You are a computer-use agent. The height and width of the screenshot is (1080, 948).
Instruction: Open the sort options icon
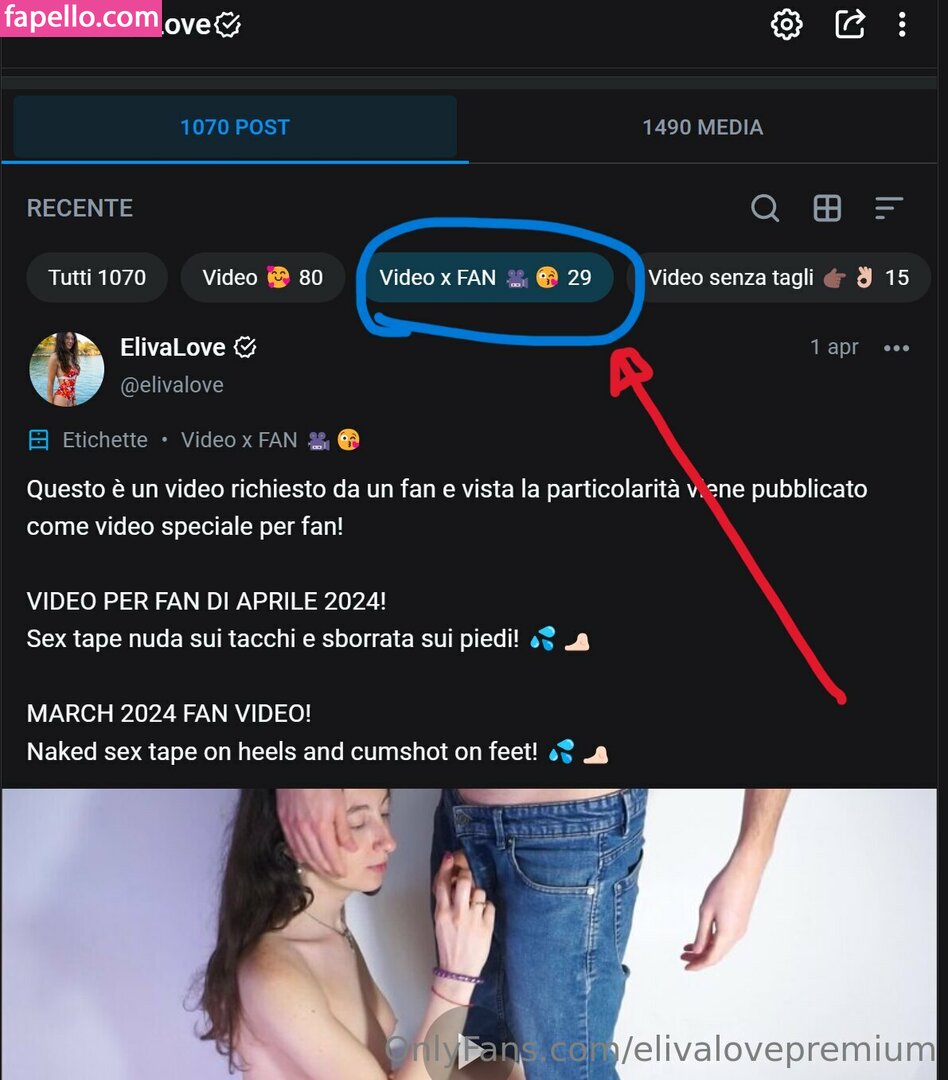tap(888, 208)
